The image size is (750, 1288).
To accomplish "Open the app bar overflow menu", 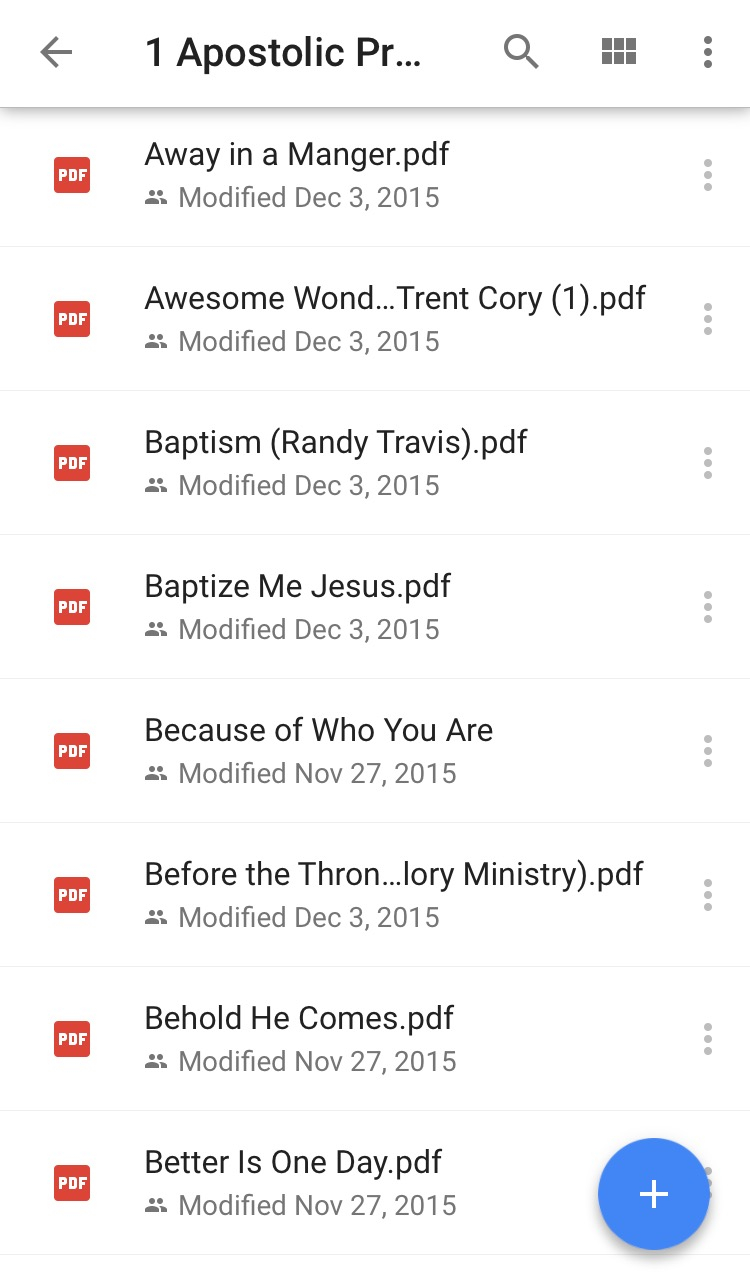I will [708, 52].
